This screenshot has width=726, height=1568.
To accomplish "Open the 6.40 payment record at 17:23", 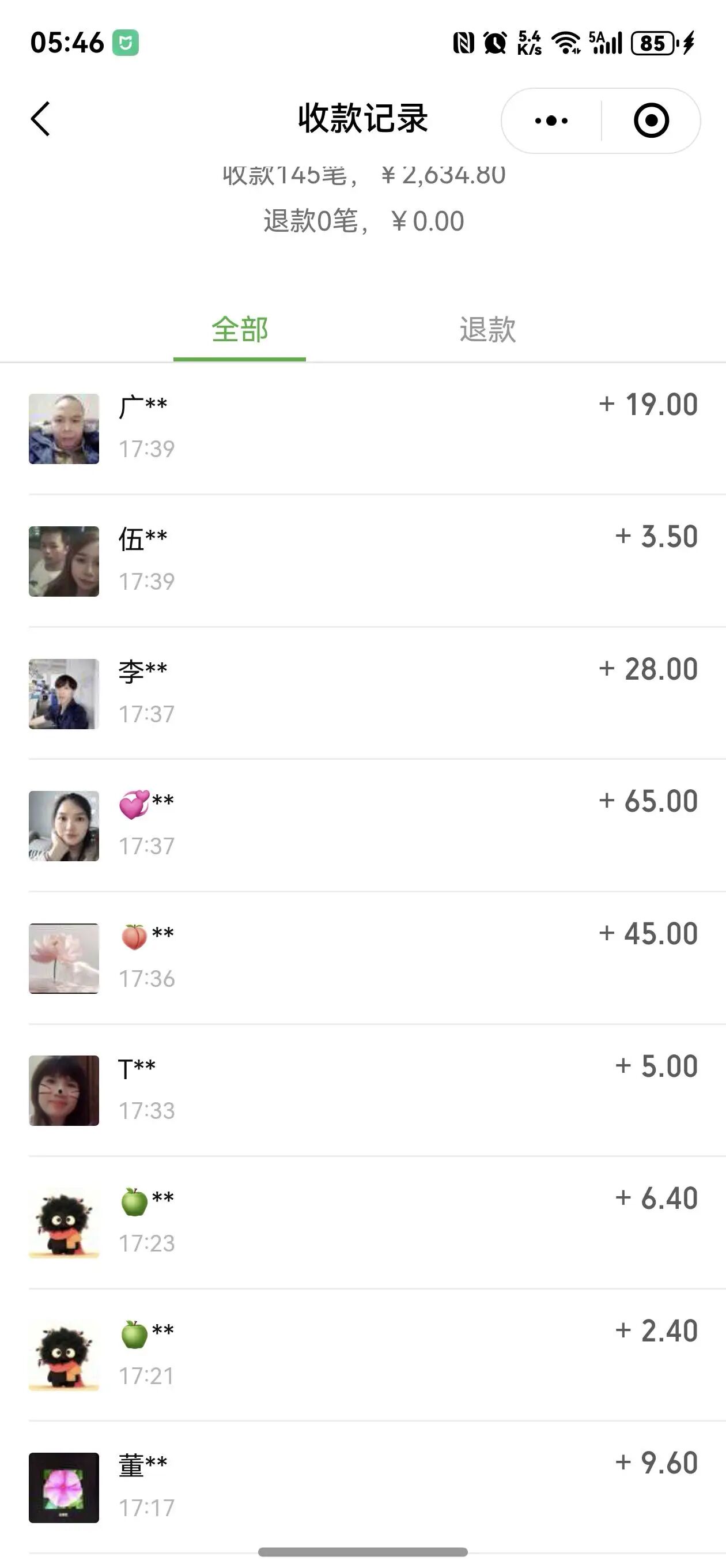I will (x=362, y=1222).
